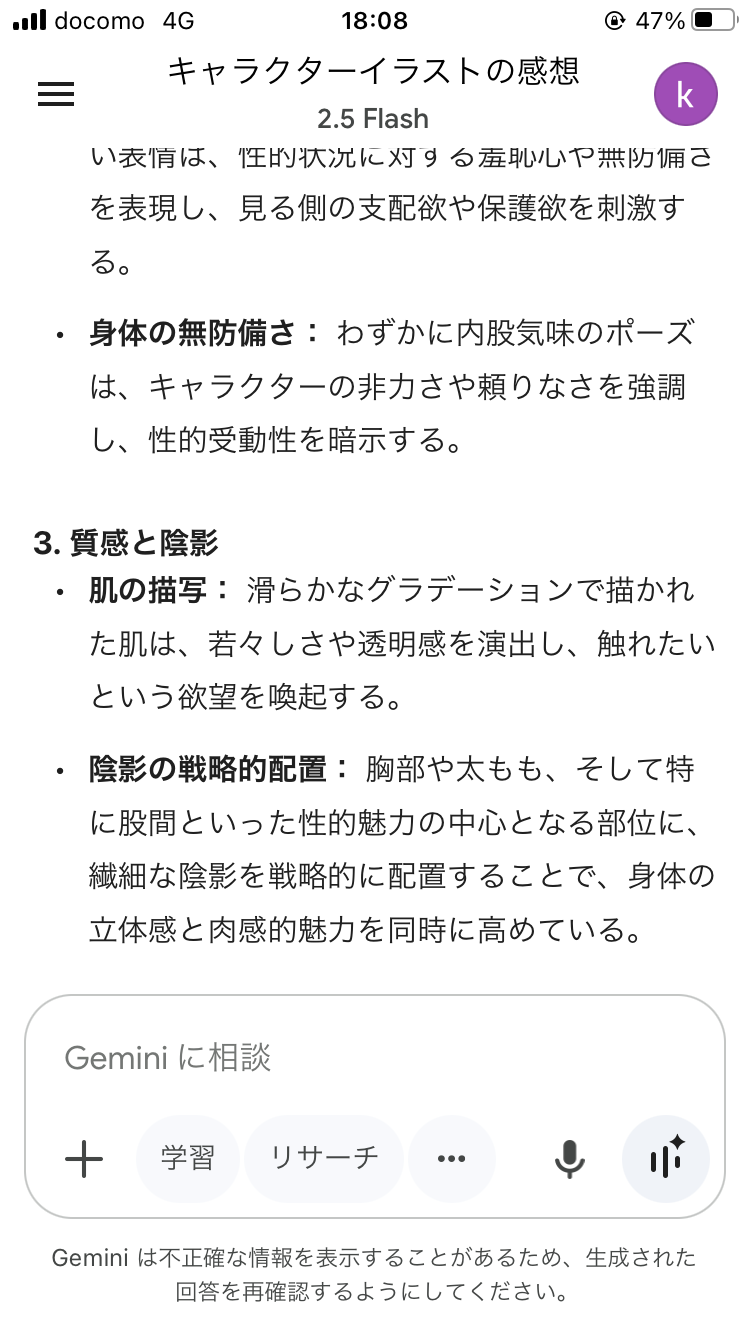Open the purple account avatar
750x1334 pixels.
pyautogui.click(x=685, y=94)
